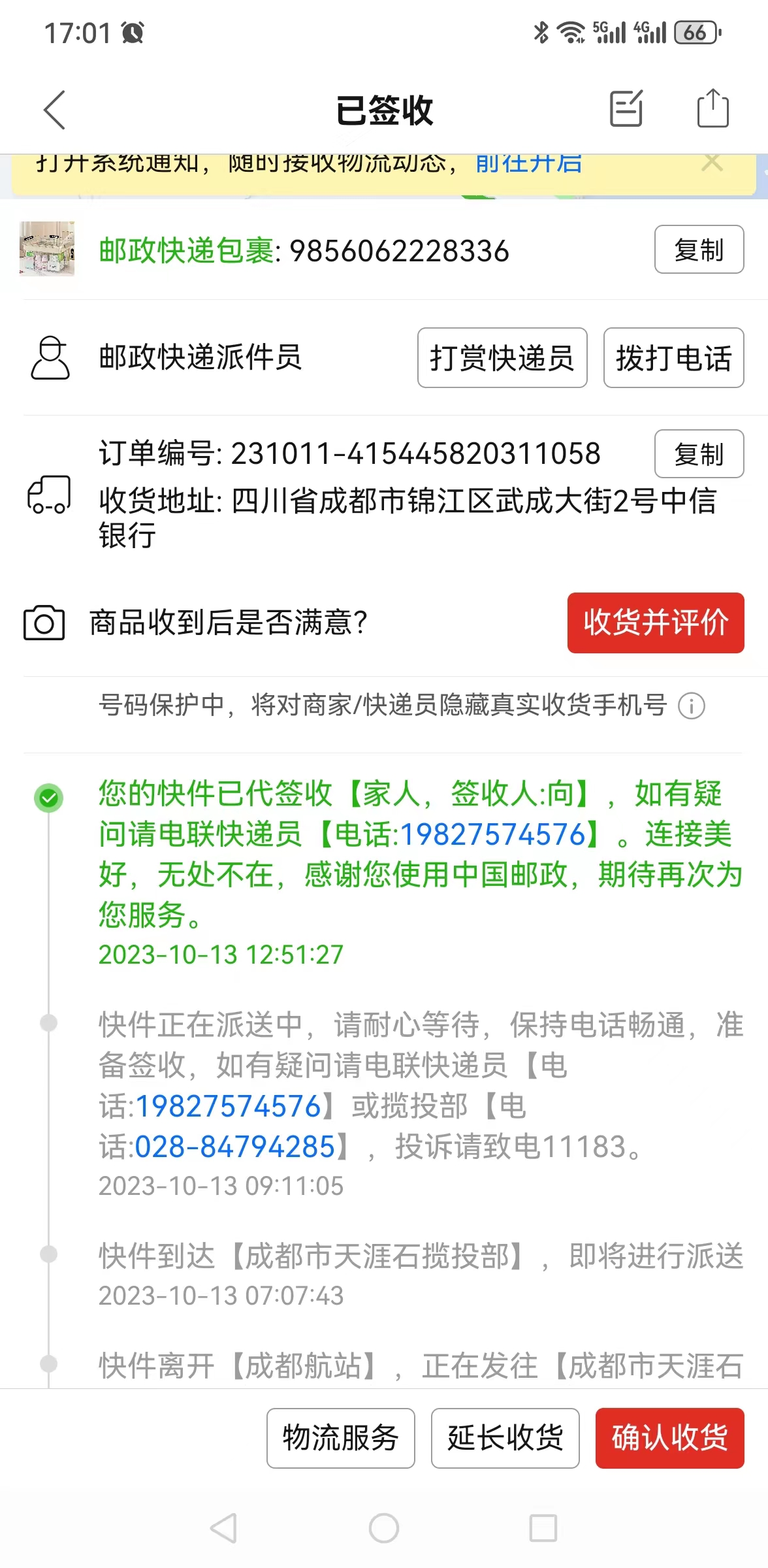Open 物流服务 logistics services
This screenshot has width=768, height=1568.
tap(340, 1438)
